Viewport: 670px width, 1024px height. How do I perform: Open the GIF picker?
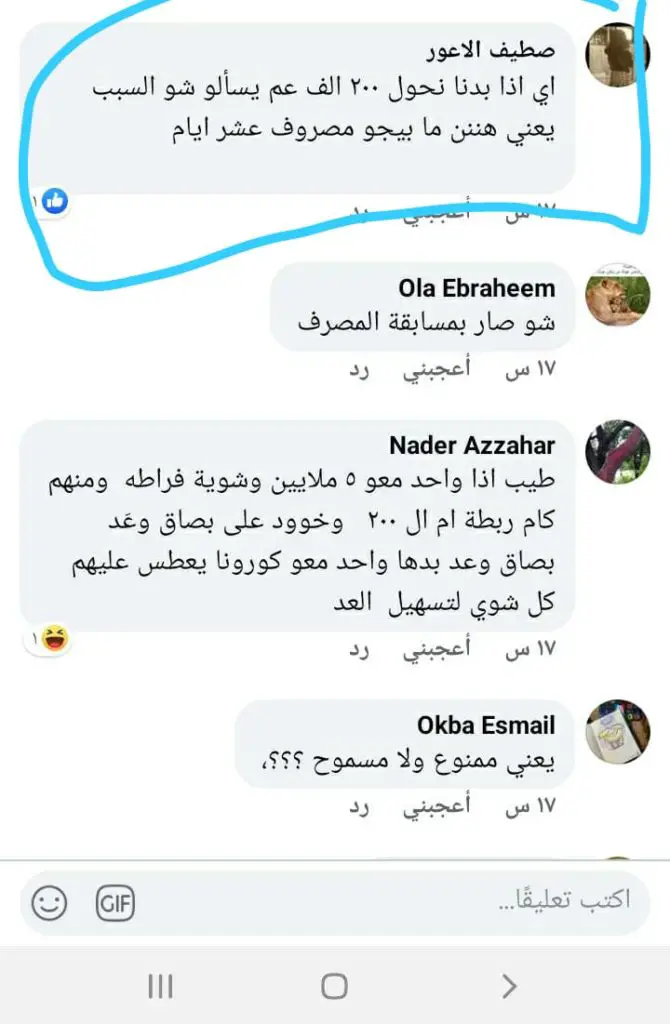[115, 904]
